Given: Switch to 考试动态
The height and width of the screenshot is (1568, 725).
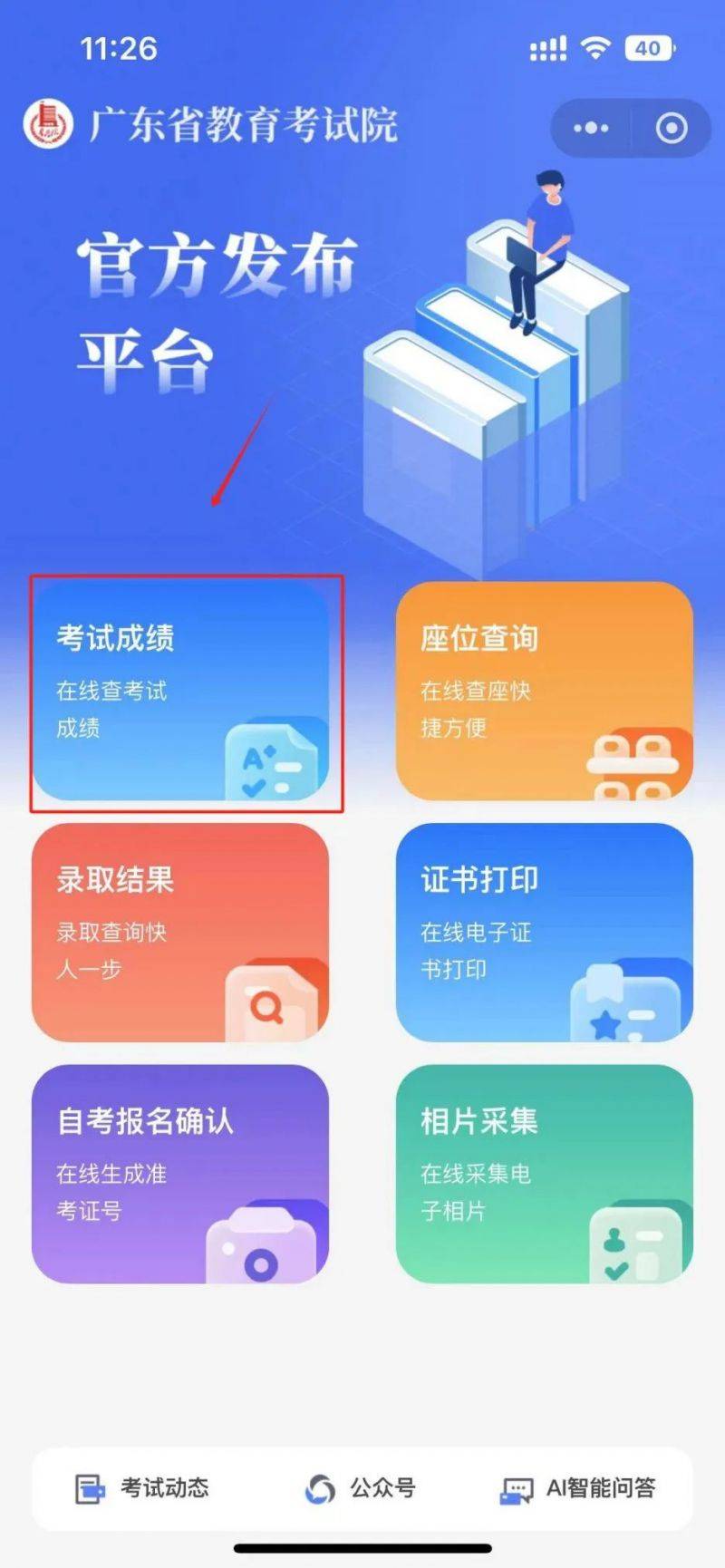Looking at the screenshot, I should click(x=142, y=1488).
